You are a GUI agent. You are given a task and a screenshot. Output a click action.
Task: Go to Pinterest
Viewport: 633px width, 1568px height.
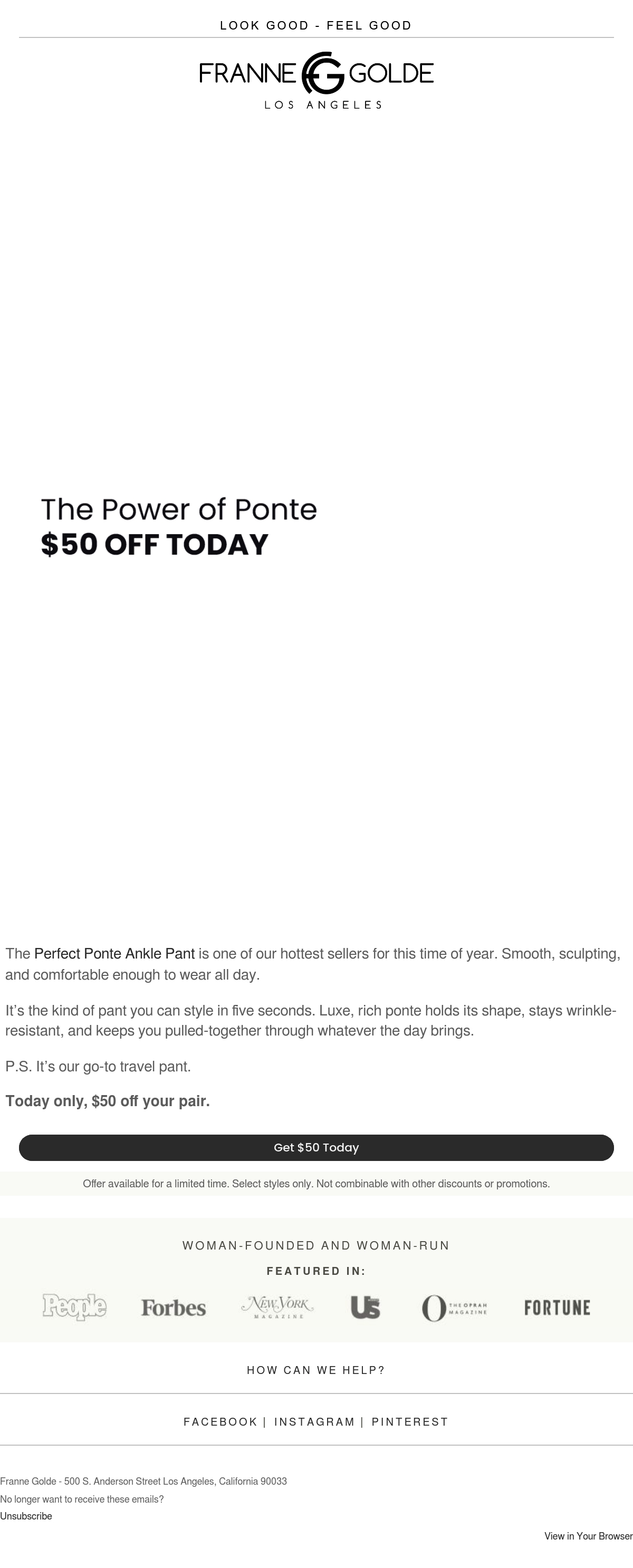click(410, 1421)
